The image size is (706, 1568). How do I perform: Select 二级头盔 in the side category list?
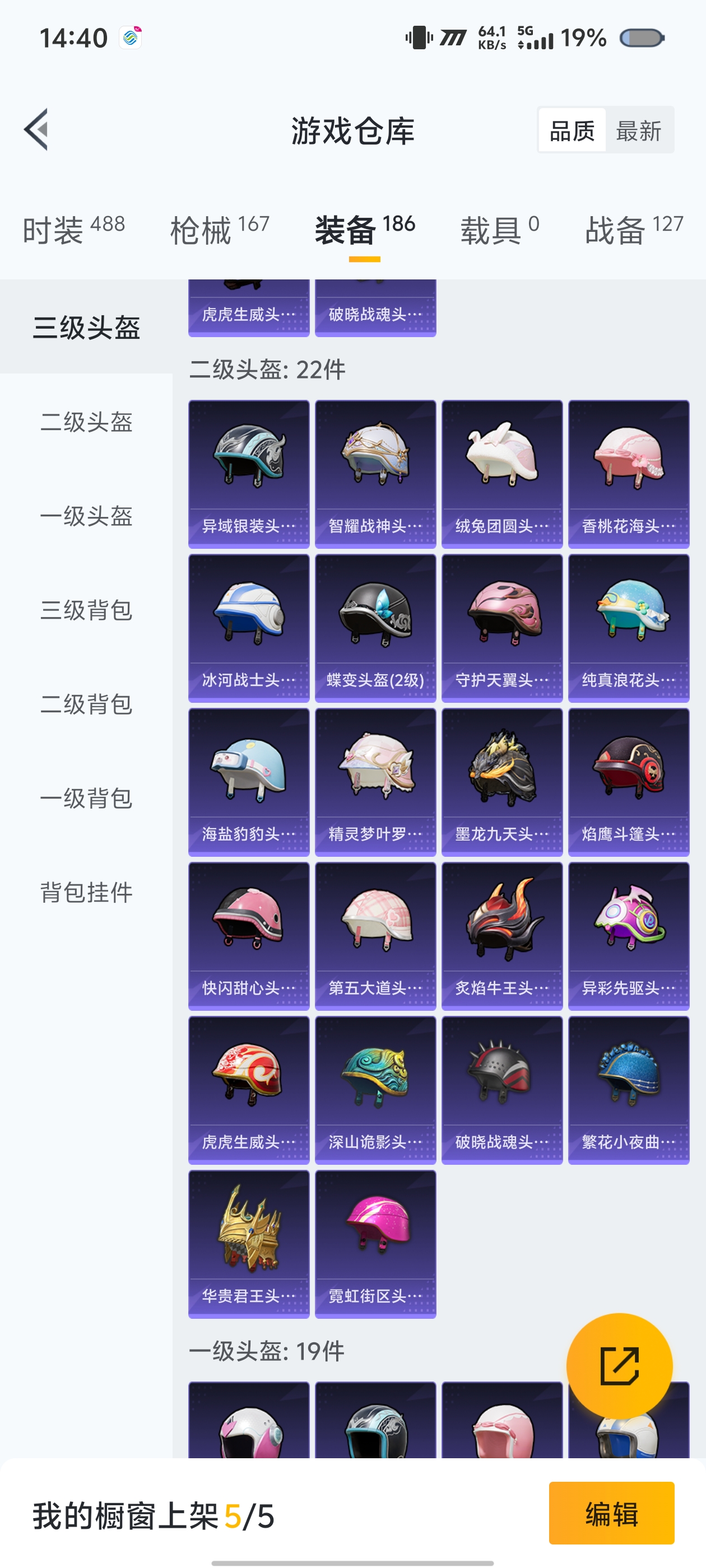pos(86,422)
